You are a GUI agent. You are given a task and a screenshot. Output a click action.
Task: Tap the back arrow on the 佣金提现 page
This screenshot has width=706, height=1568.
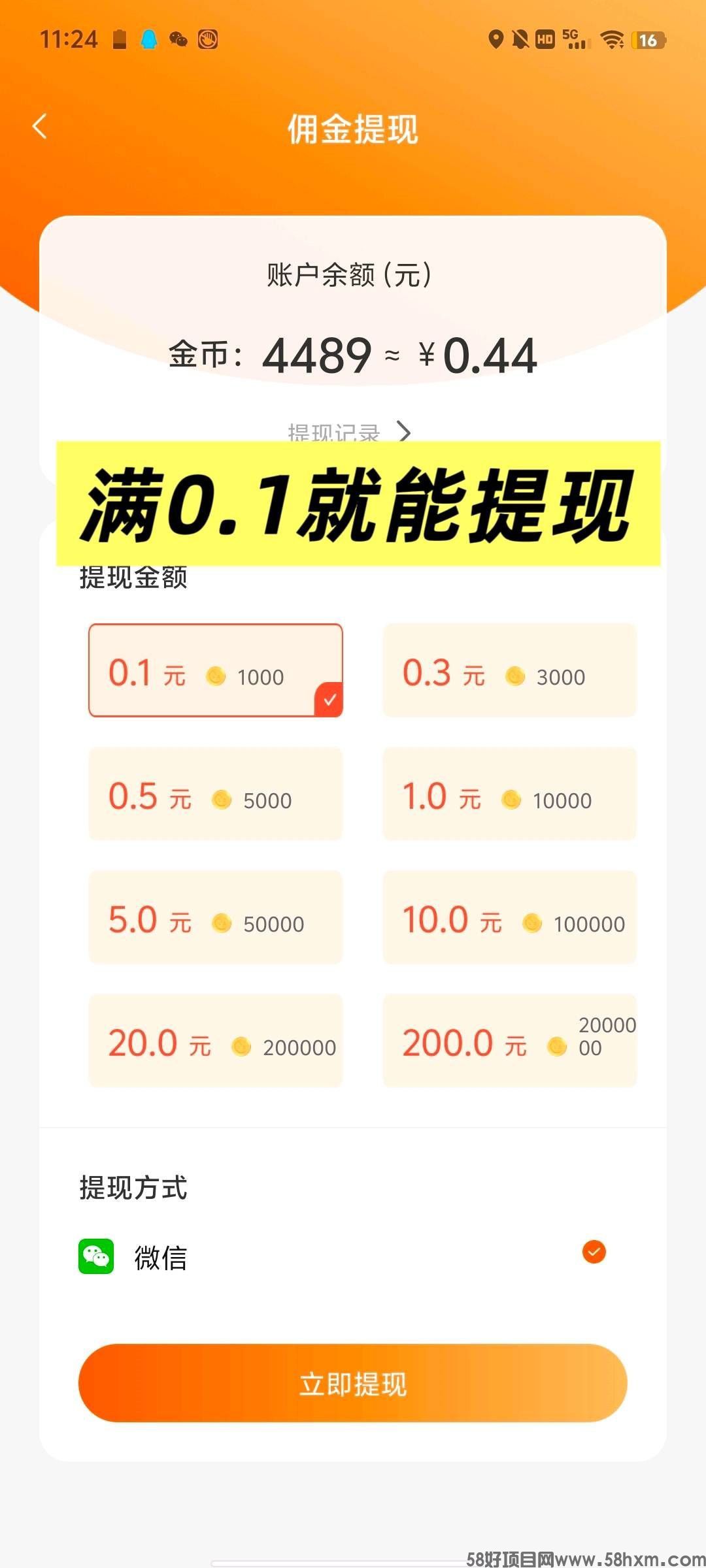[41, 127]
